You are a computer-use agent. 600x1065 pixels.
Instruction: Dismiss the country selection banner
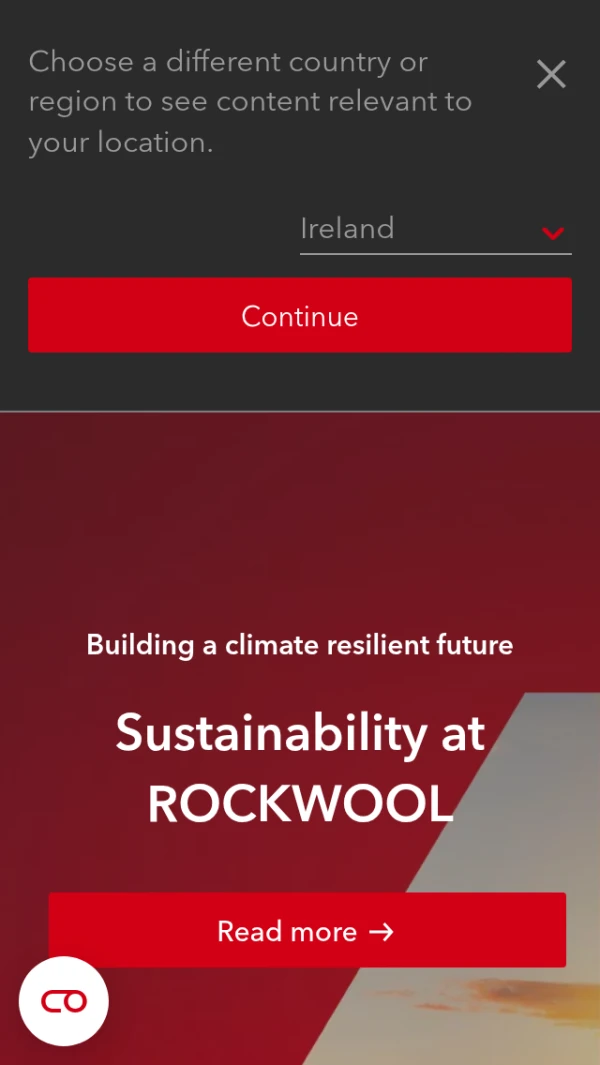[551, 75]
